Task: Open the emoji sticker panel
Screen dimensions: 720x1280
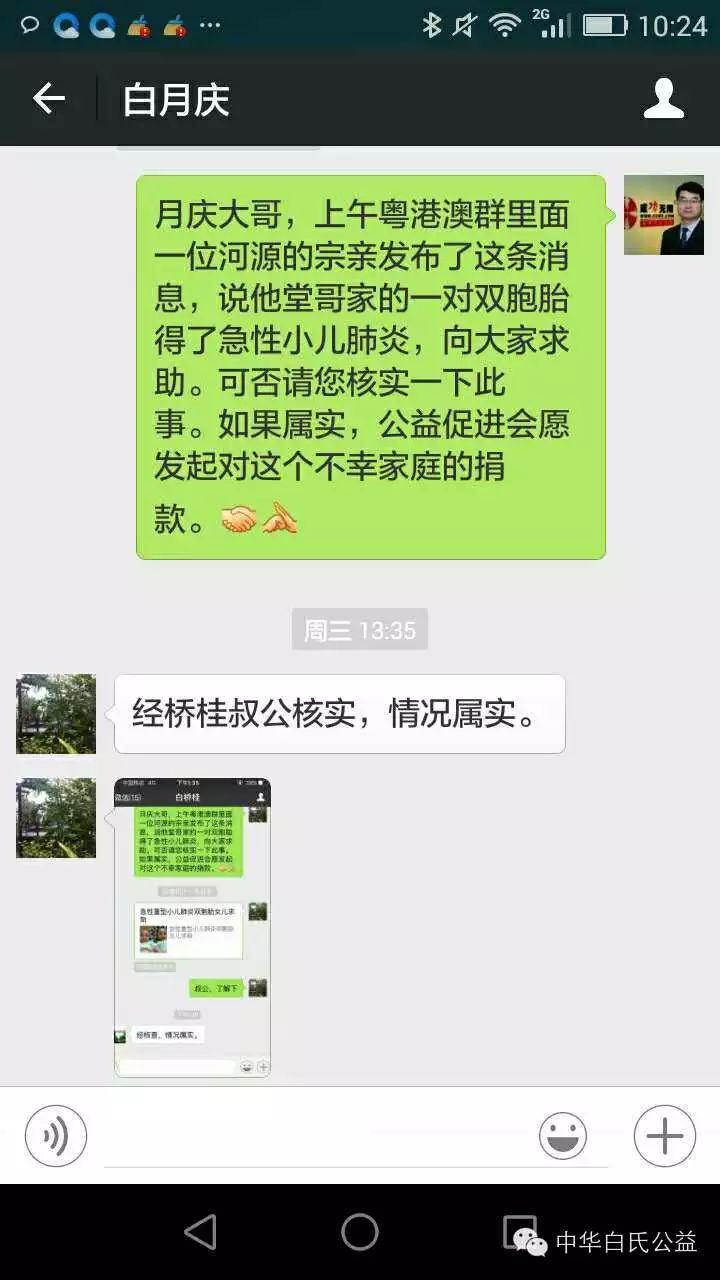Action: (563, 1136)
